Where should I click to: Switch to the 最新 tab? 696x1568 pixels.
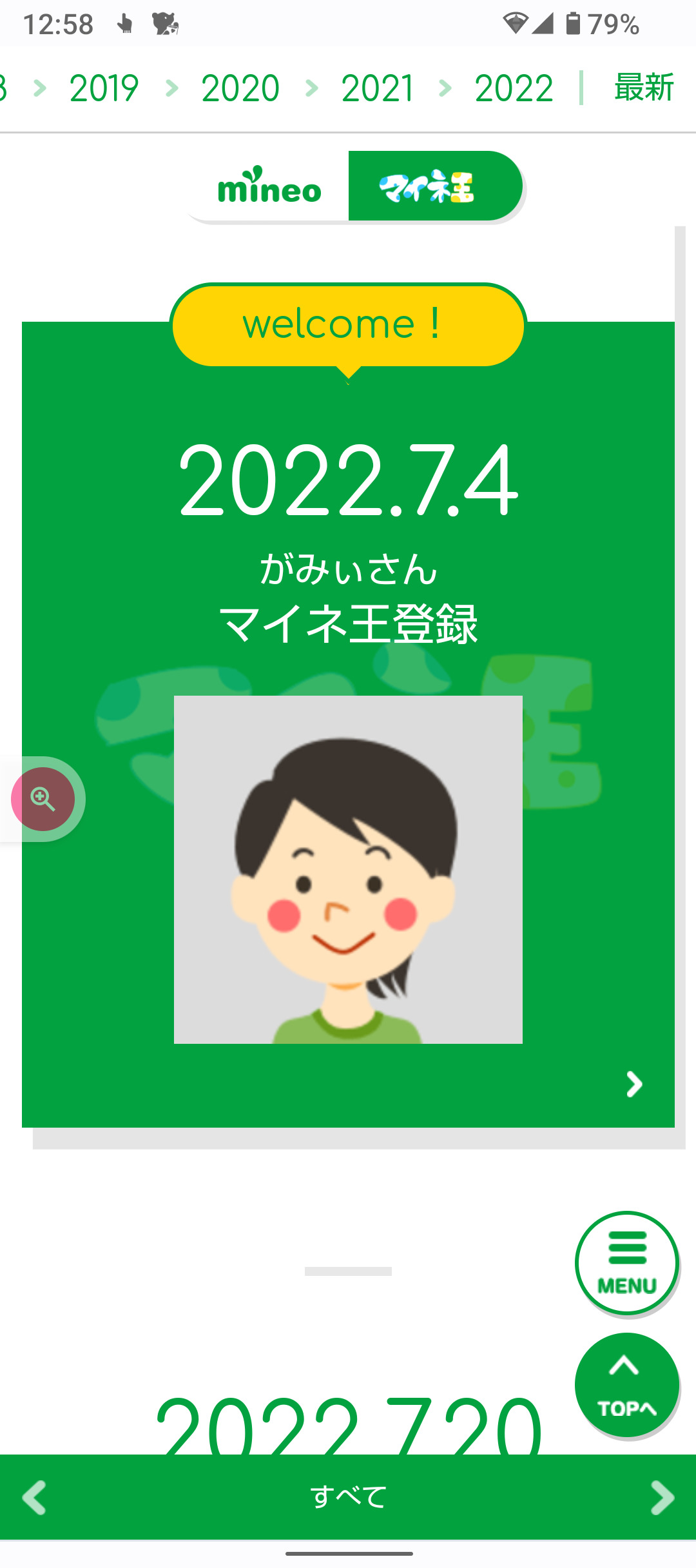coord(643,88)
